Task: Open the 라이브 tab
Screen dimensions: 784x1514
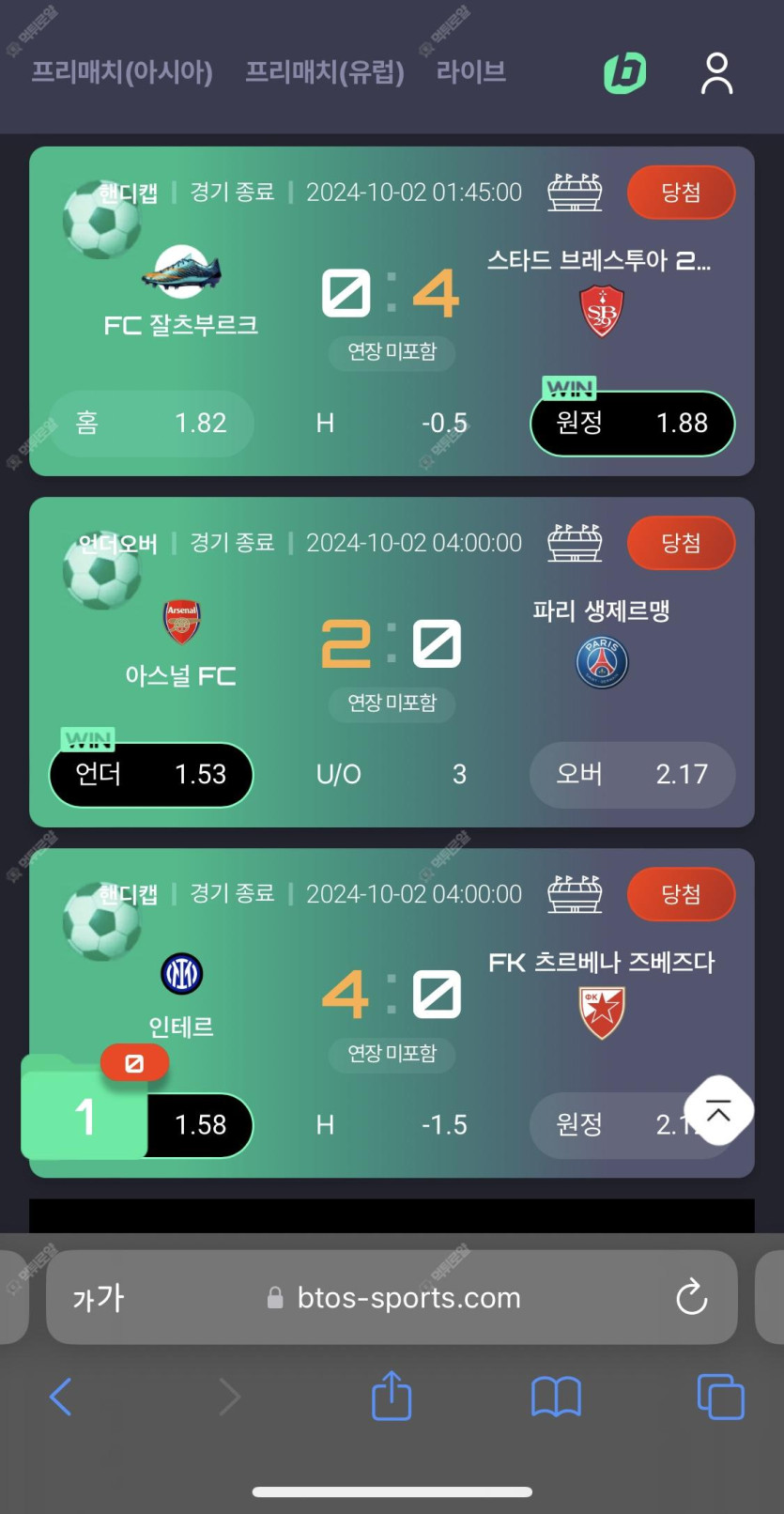Action: coord(471,72)
